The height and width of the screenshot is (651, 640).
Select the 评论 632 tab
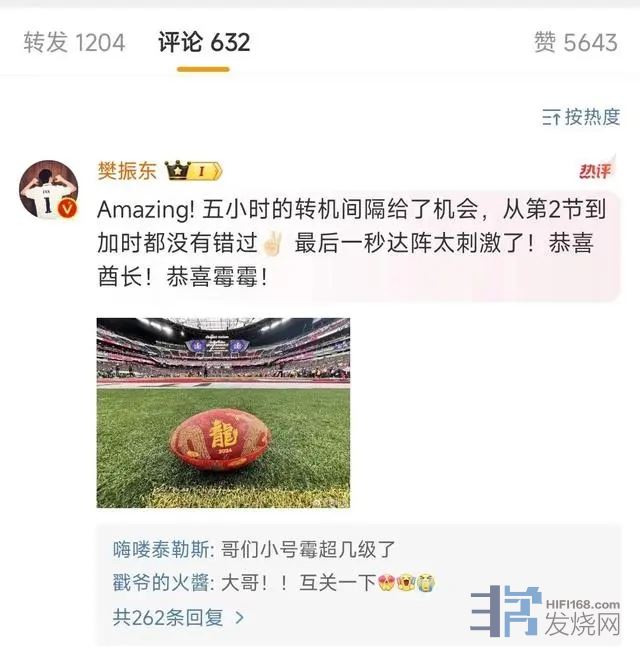click(204, 42)
